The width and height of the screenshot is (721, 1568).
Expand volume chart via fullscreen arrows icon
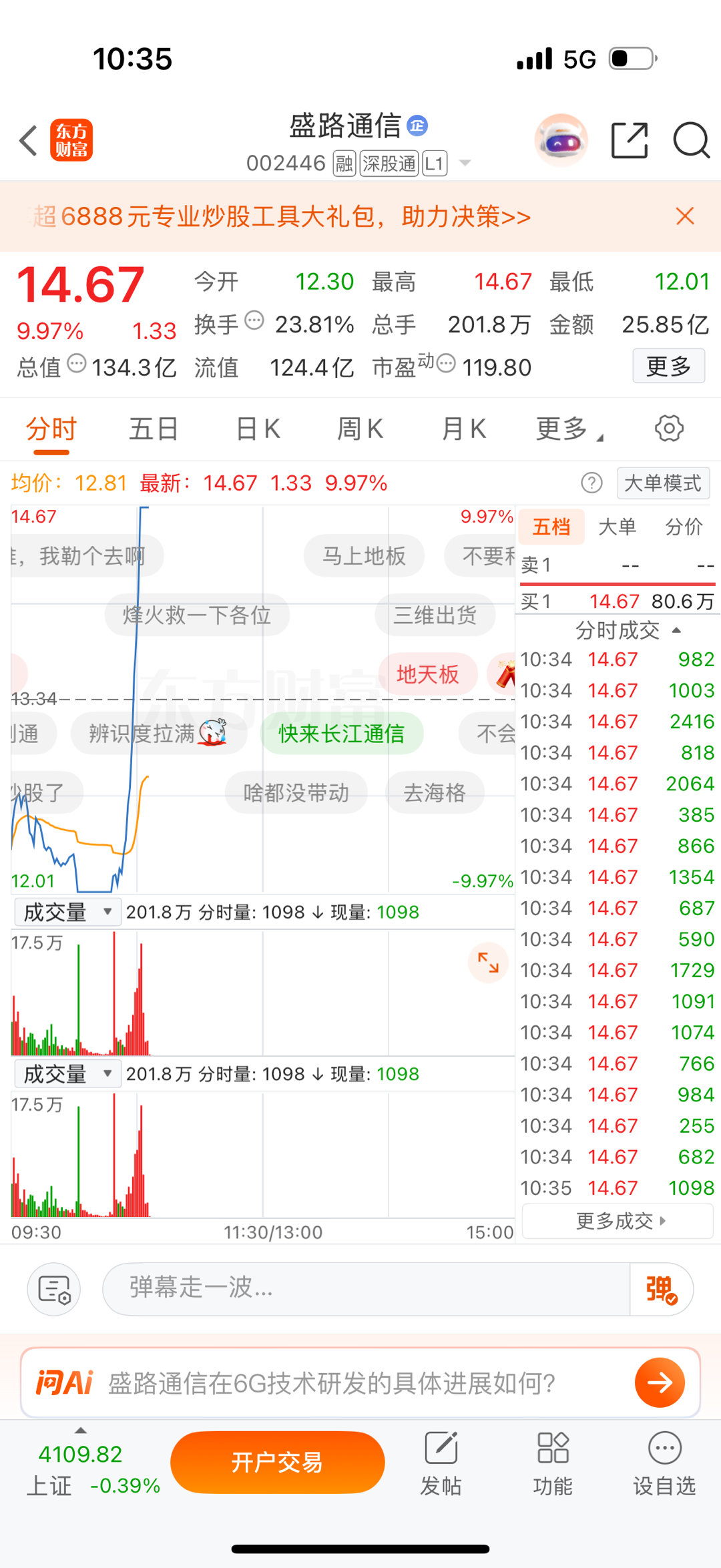pos(488,963)
